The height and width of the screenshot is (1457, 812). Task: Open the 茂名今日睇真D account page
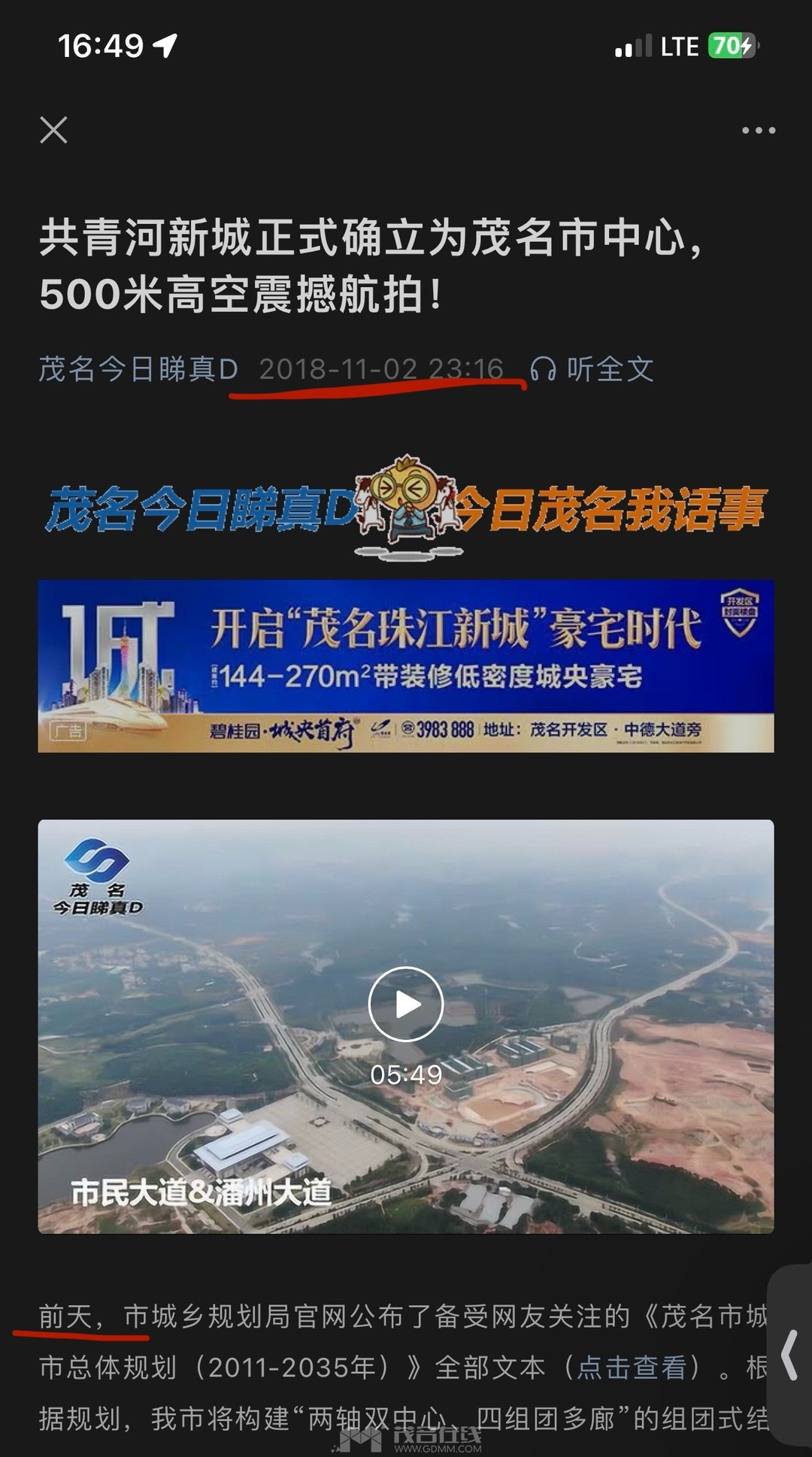click(138, 369)
